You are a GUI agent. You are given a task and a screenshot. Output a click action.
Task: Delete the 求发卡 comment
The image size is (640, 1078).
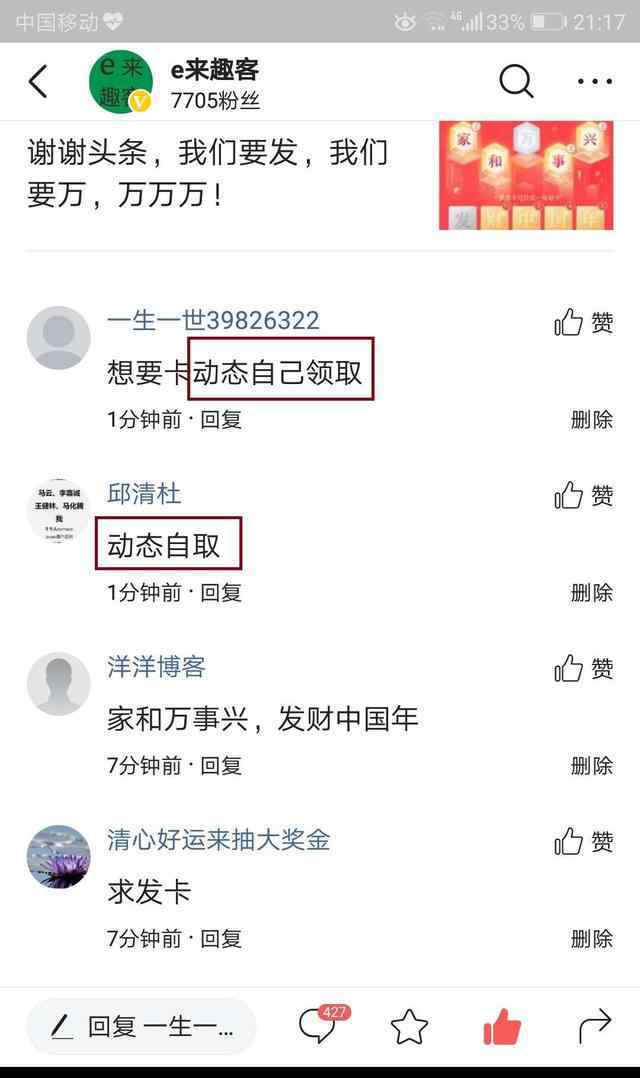[591, 938]
